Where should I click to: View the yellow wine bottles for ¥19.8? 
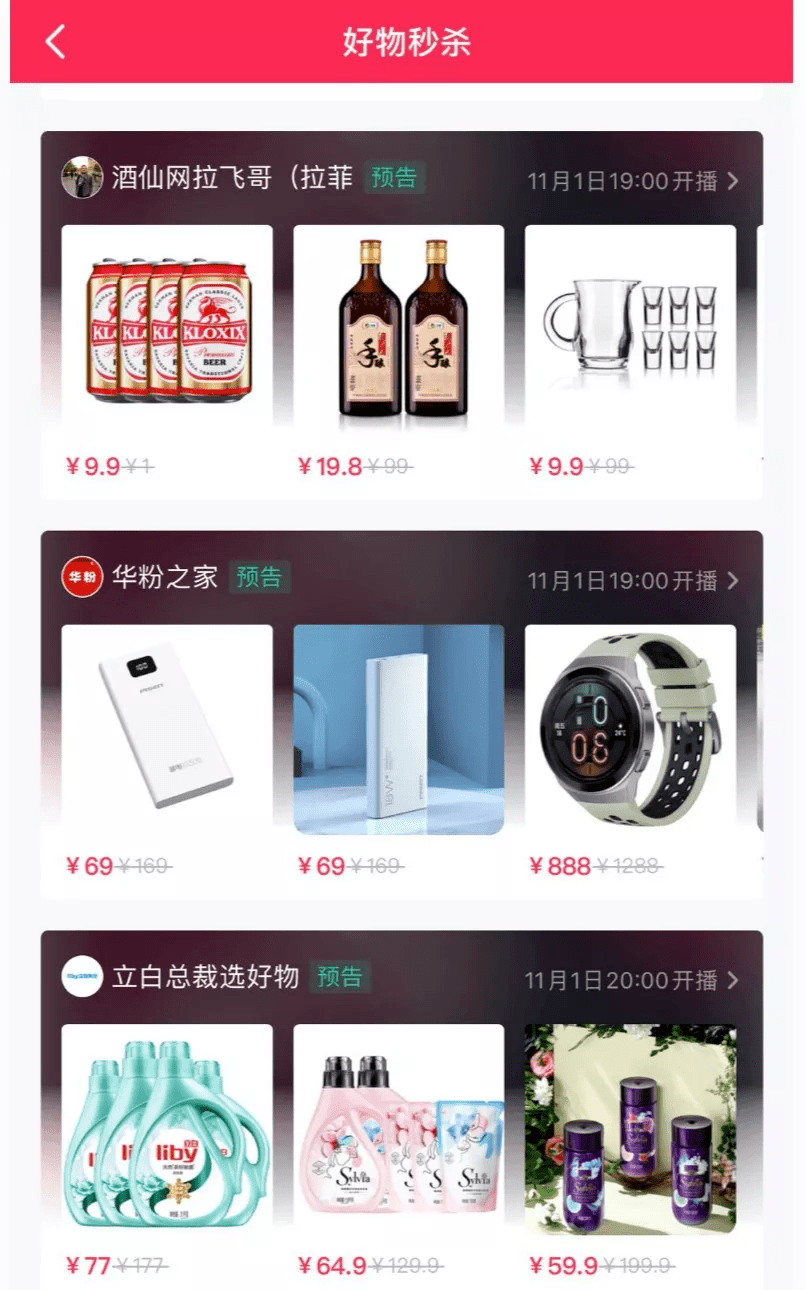398,330
